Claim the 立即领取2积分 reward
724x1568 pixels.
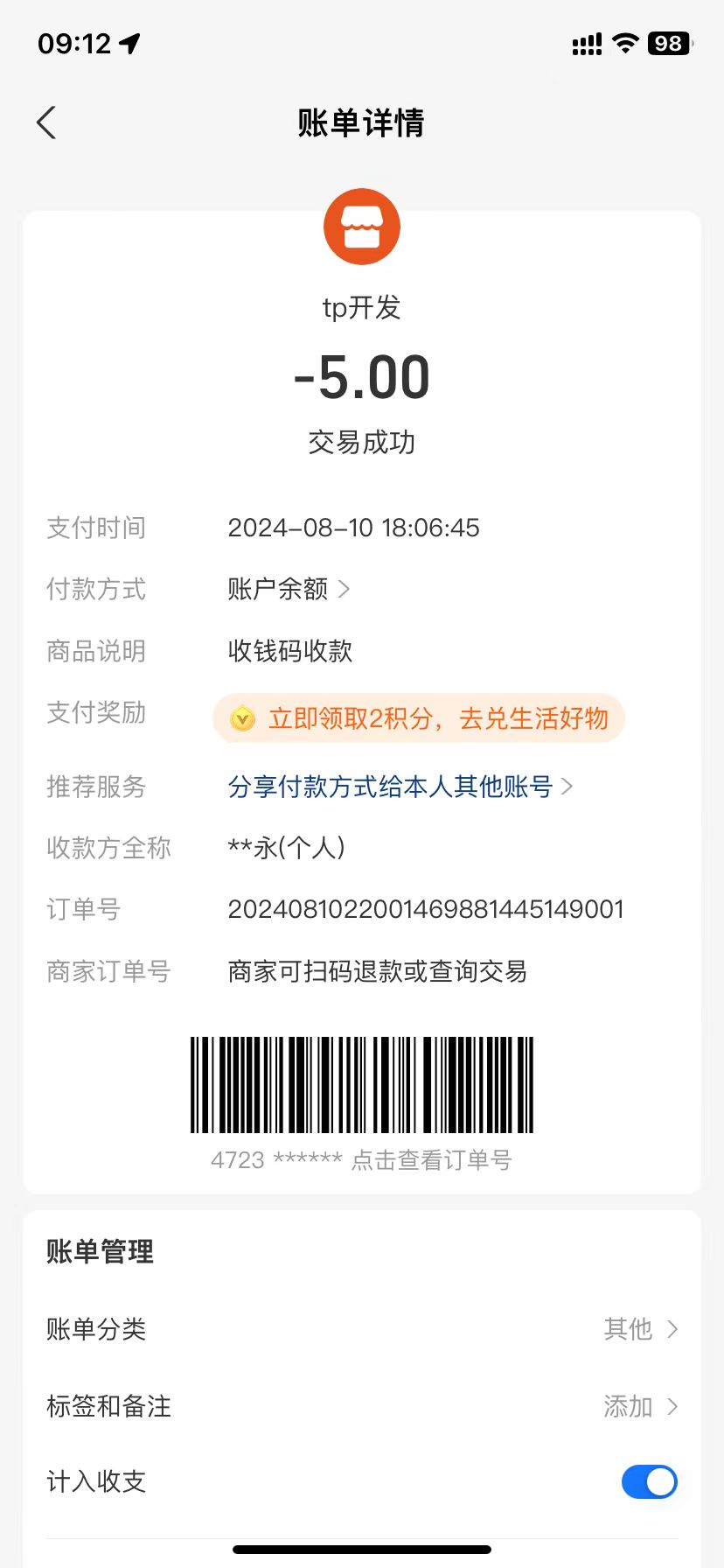(419, 718)
